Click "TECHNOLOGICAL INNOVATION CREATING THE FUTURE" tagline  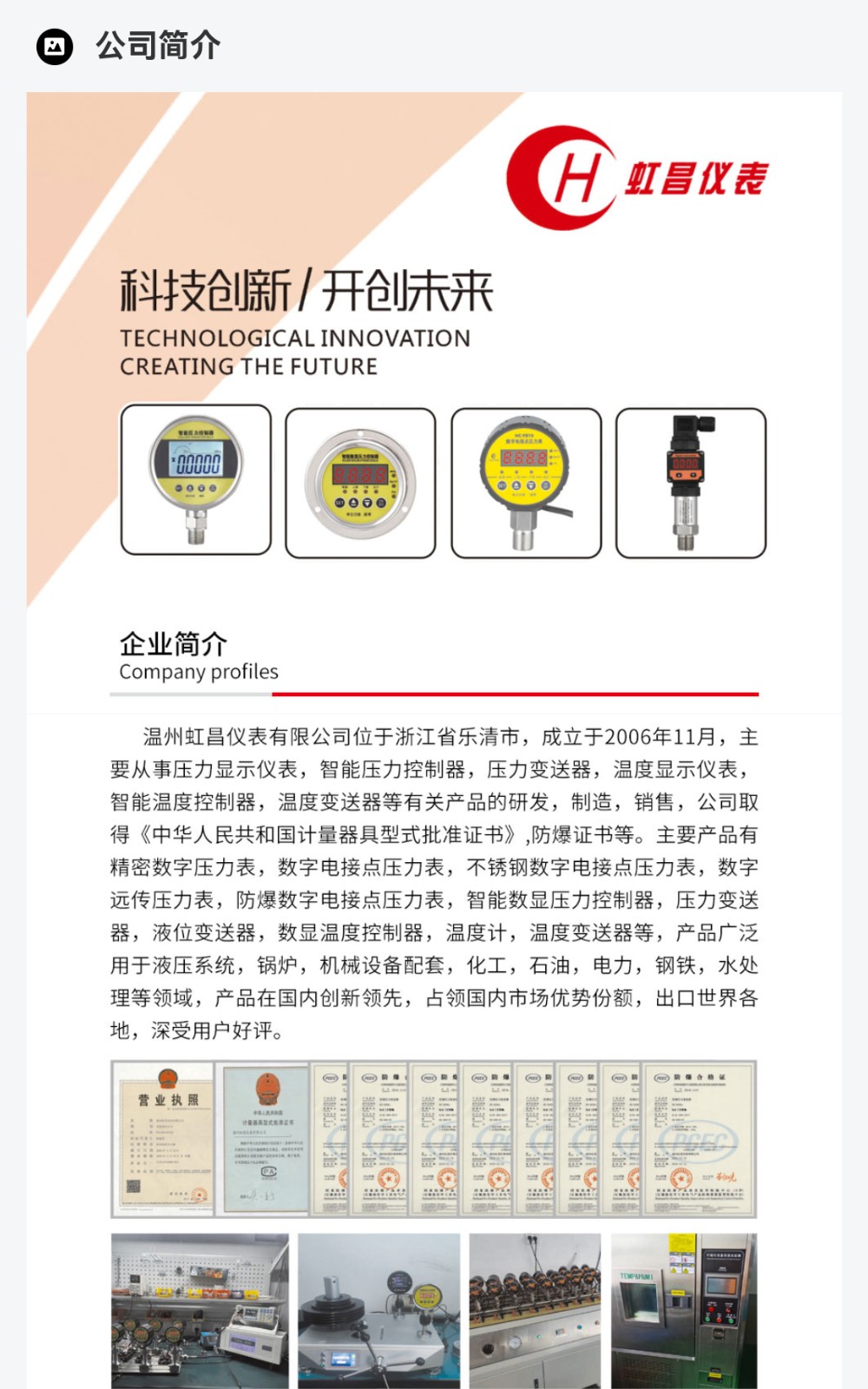pyautogui.click(x=295, y=350)
